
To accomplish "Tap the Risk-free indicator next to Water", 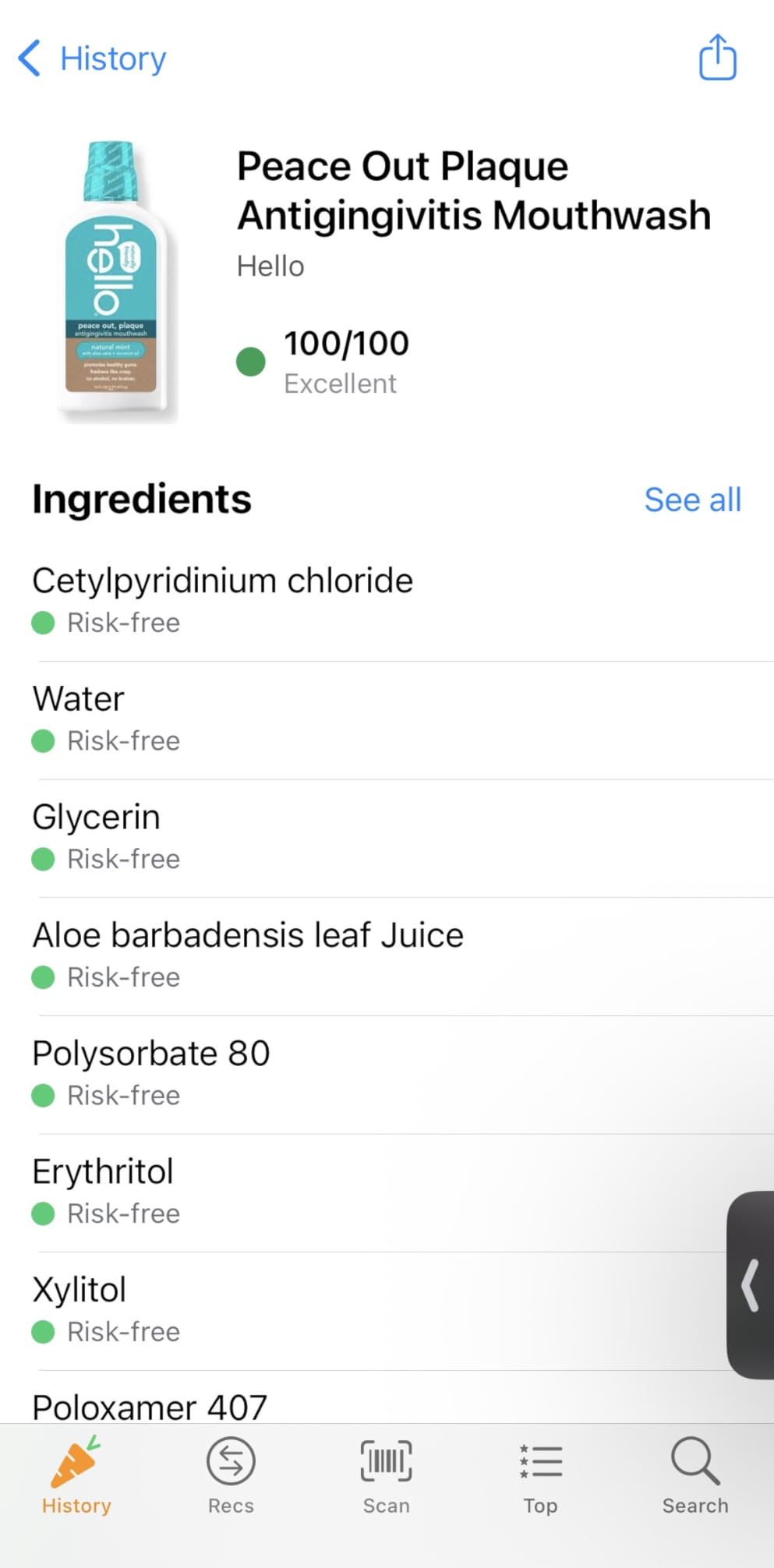I will point(43,741).
